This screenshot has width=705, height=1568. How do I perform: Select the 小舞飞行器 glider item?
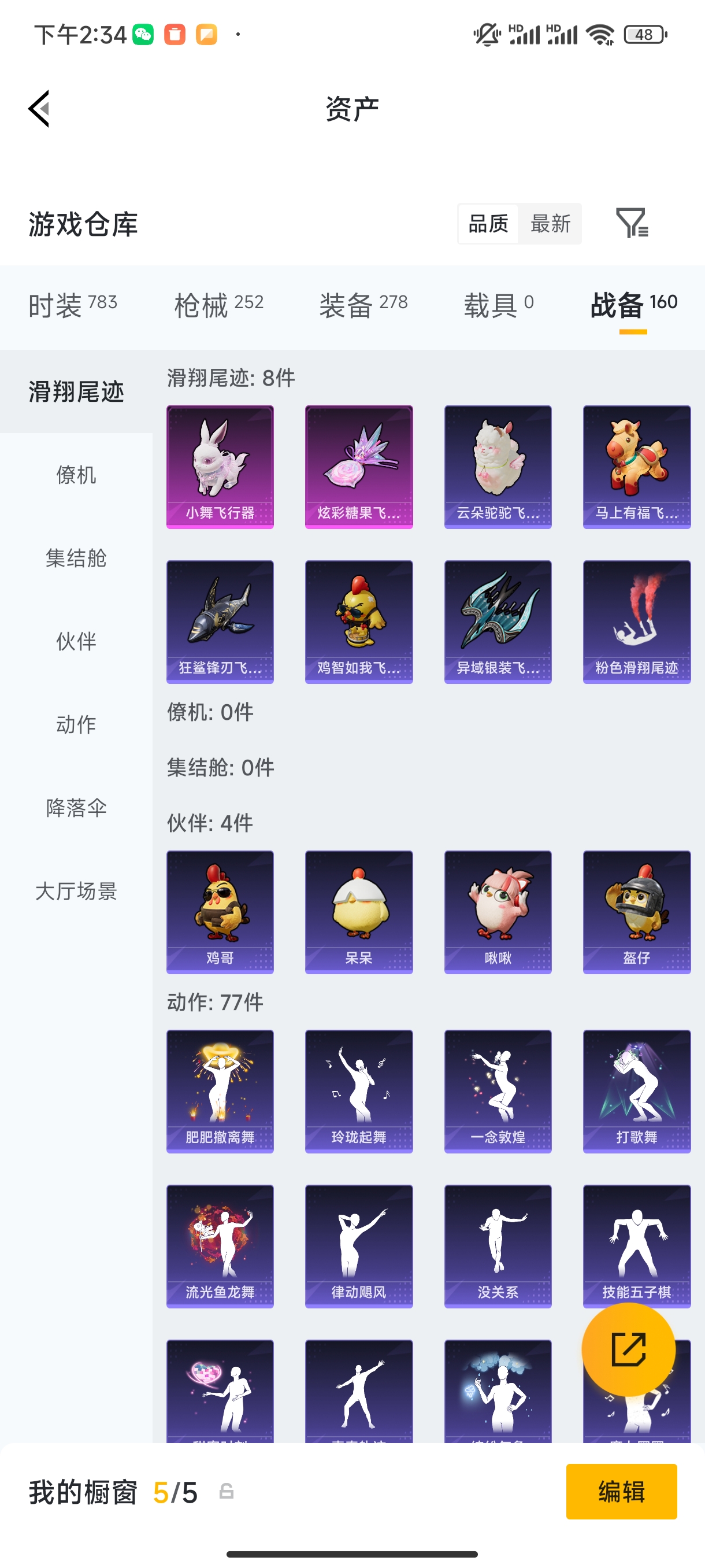pos(220,466)
